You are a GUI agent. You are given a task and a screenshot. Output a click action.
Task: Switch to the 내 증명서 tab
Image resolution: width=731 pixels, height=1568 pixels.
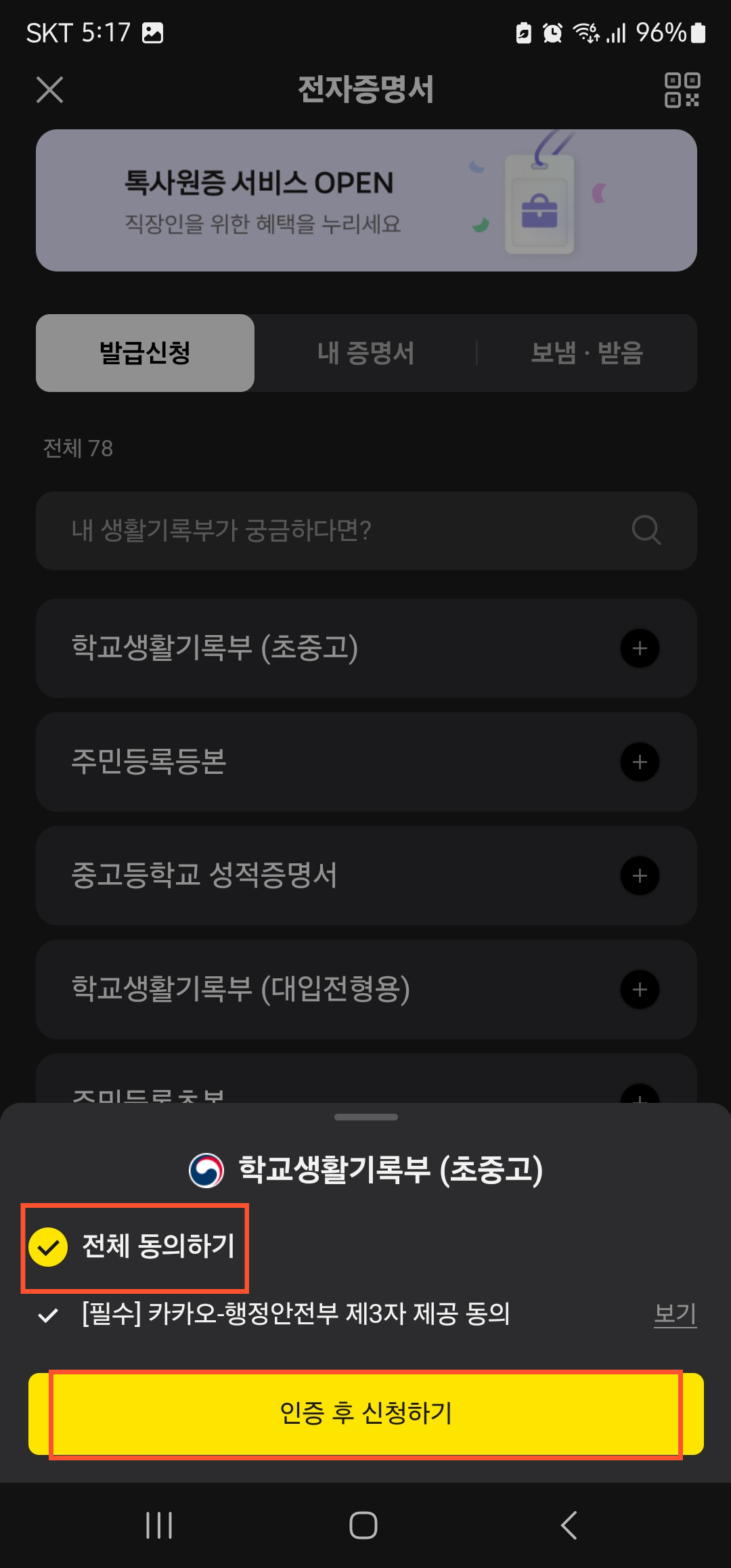pos(365,353)
